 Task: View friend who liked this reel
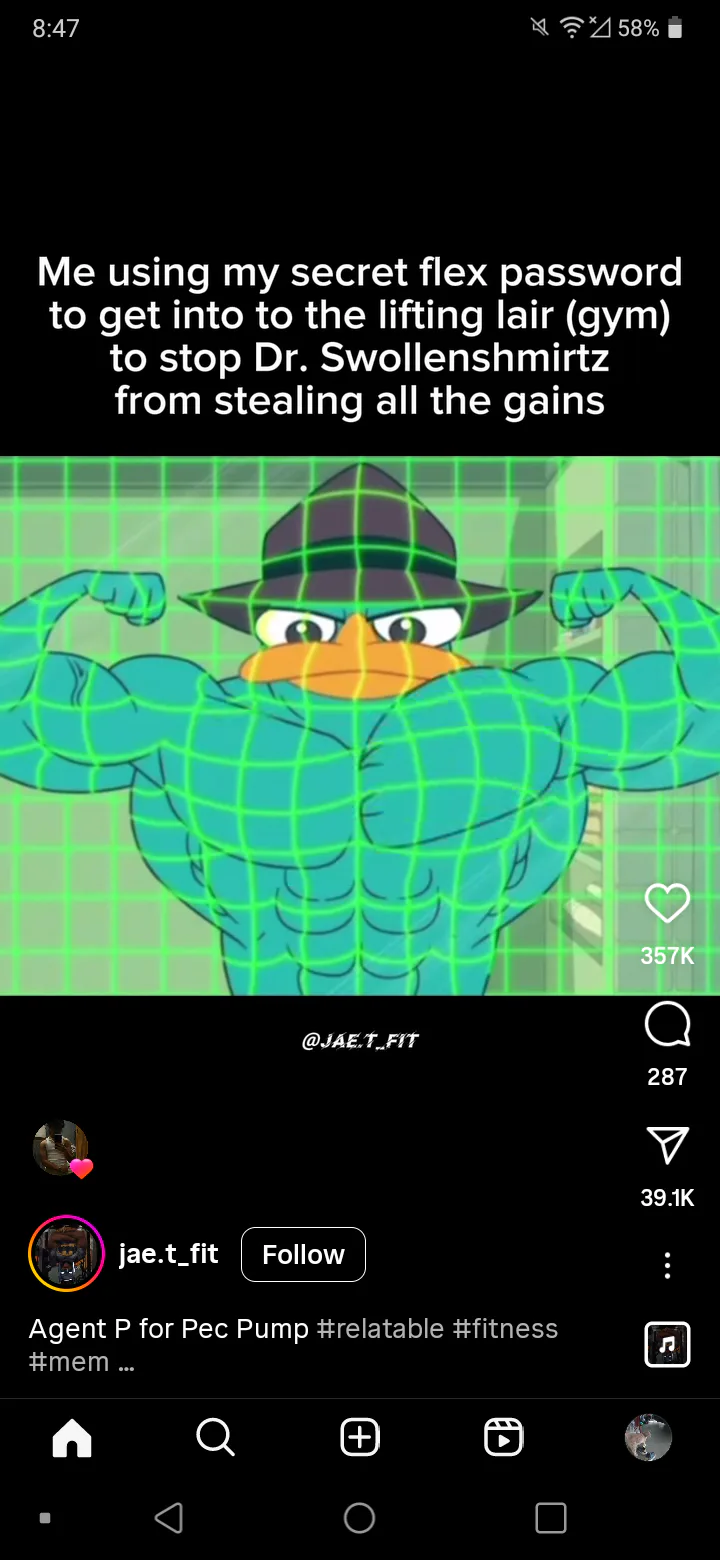point(60,1148)
